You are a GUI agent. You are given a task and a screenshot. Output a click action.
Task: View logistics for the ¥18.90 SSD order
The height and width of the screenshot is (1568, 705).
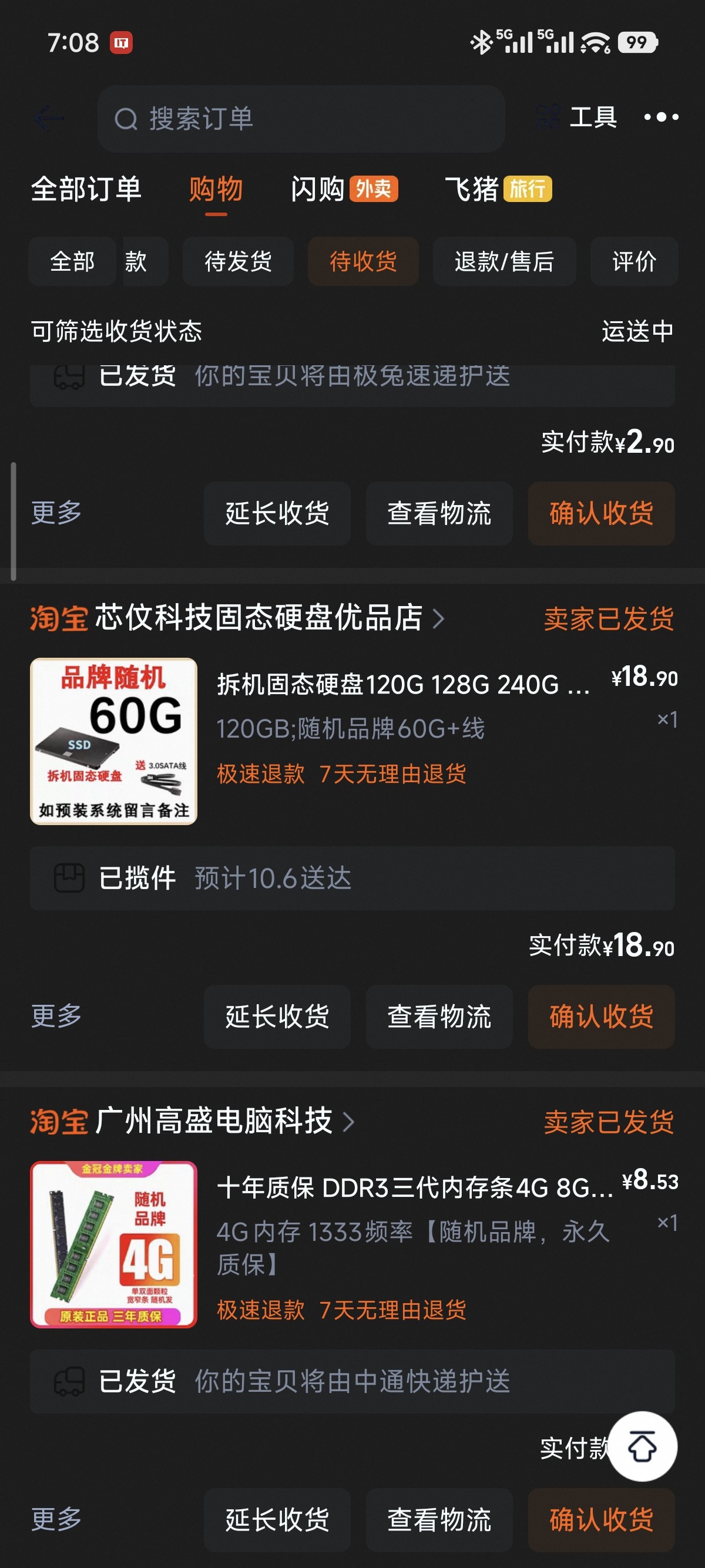pyautogui.click(x=439, y=1017)
